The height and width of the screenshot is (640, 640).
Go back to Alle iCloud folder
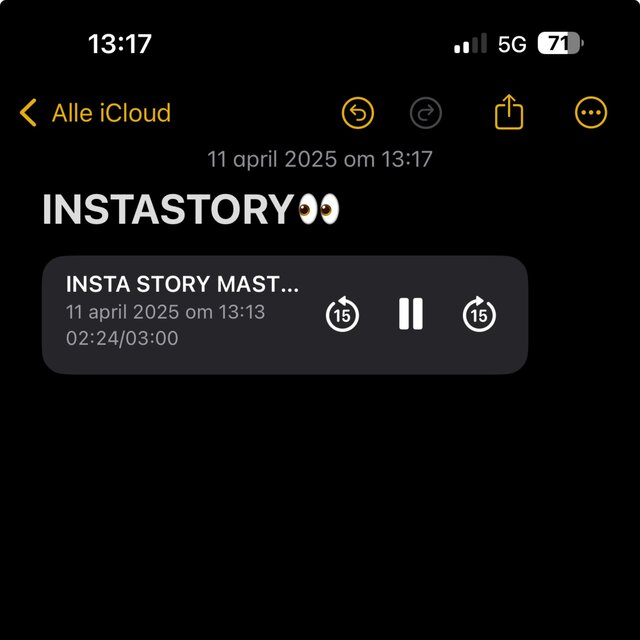tap(96, 113)
